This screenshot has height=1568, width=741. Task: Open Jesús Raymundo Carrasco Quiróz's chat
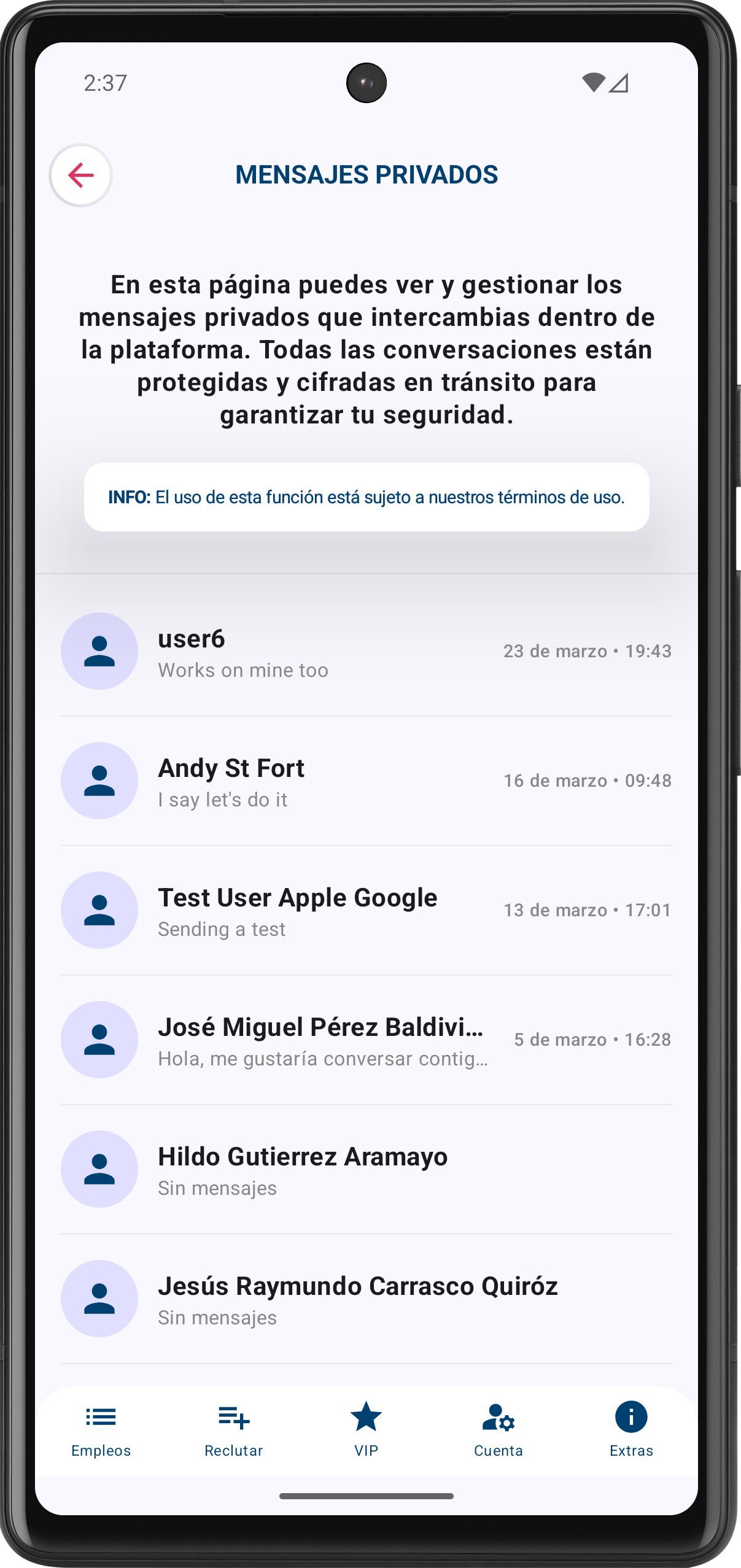click(366, 1299)
